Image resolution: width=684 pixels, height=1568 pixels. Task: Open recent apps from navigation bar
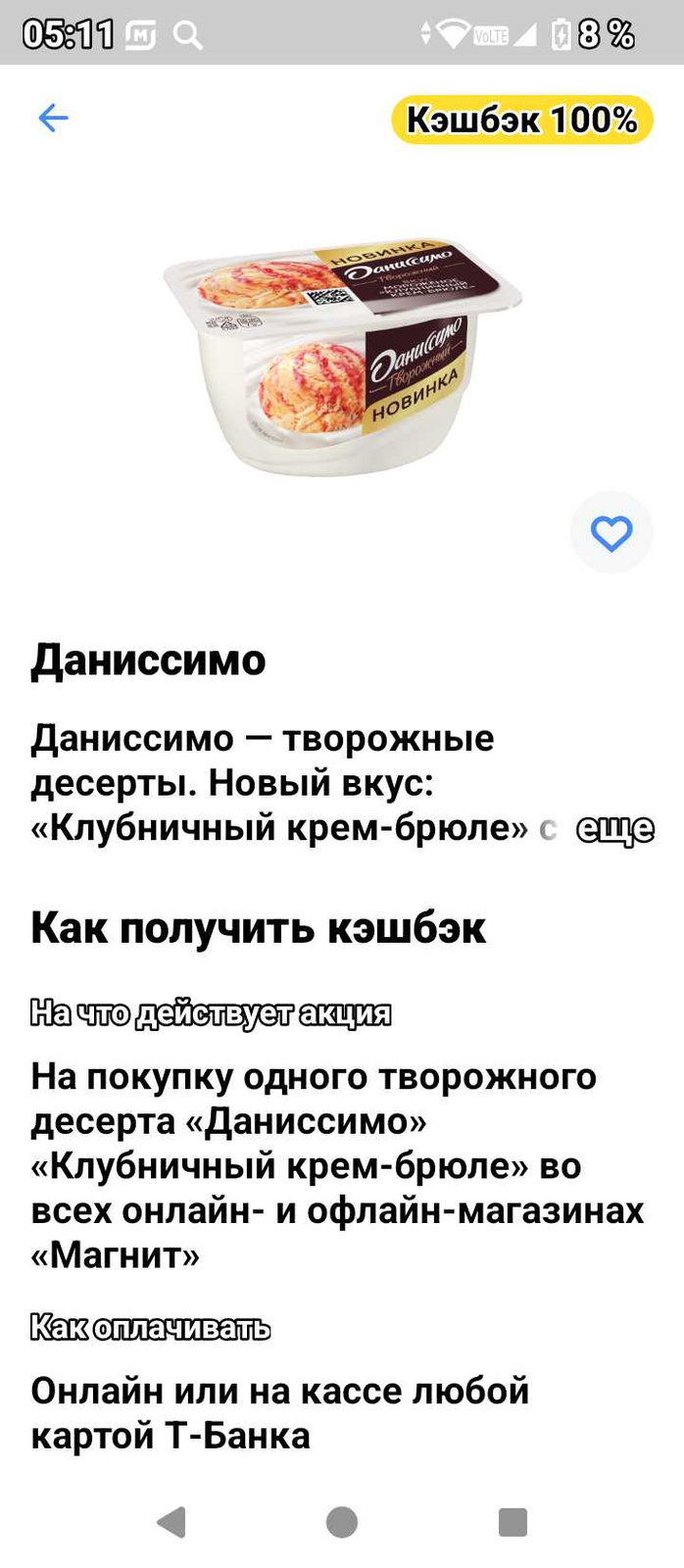pos(513,1522)
